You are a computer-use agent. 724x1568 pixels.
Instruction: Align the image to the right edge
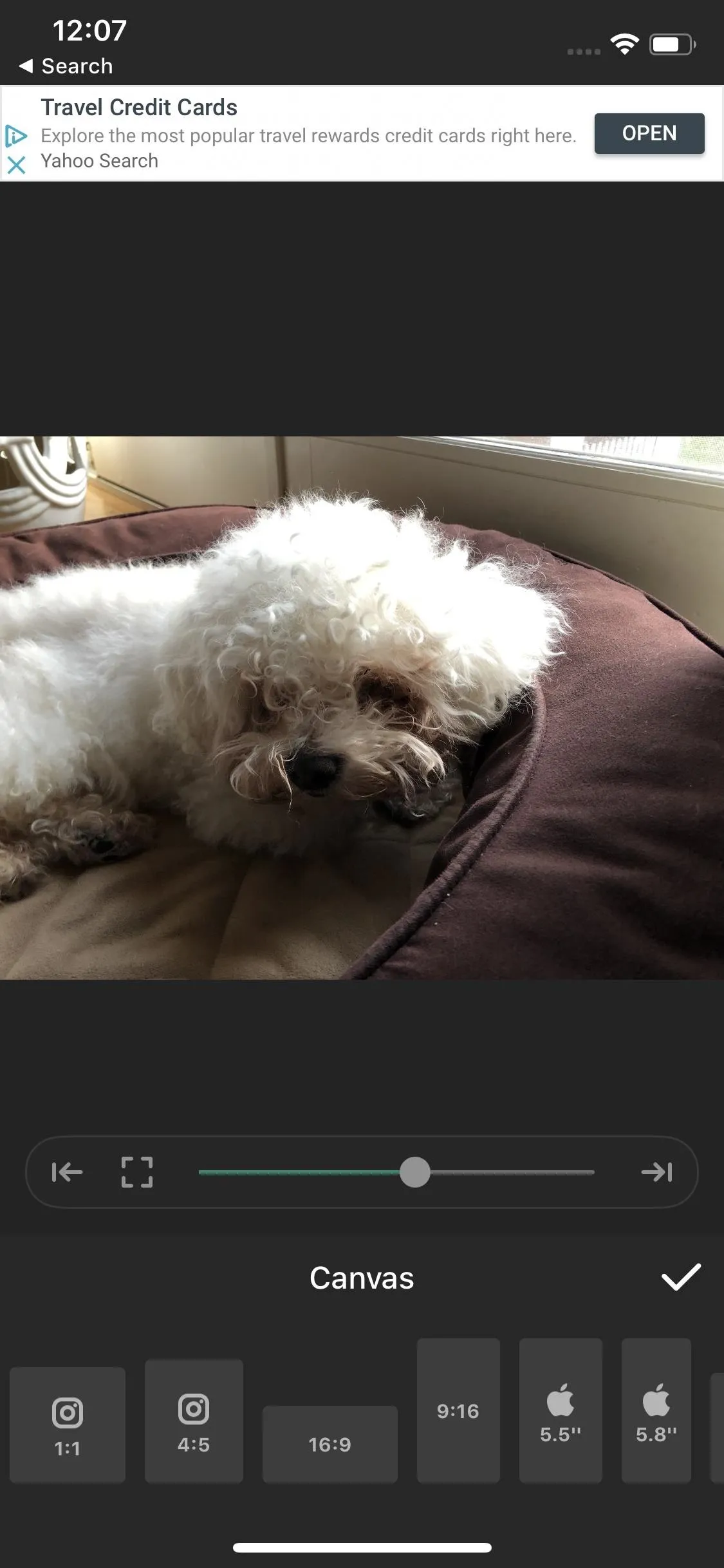click(657, 1172)
